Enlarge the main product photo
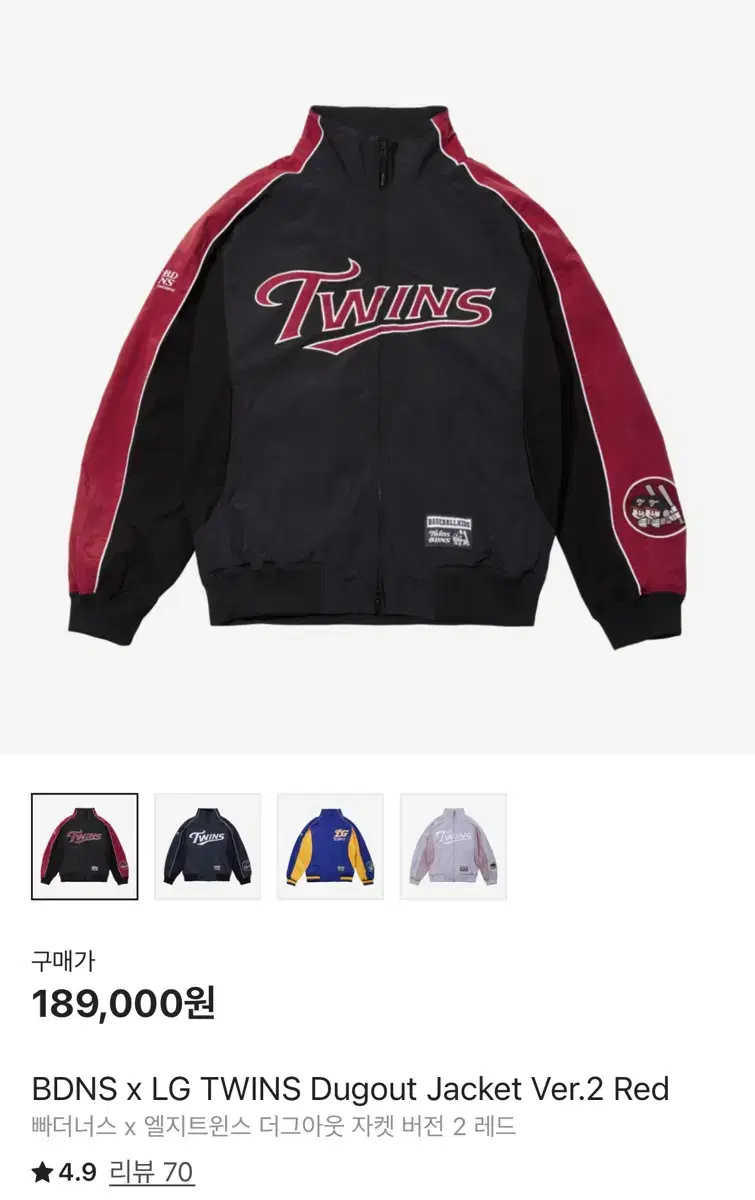 [378, 380]
